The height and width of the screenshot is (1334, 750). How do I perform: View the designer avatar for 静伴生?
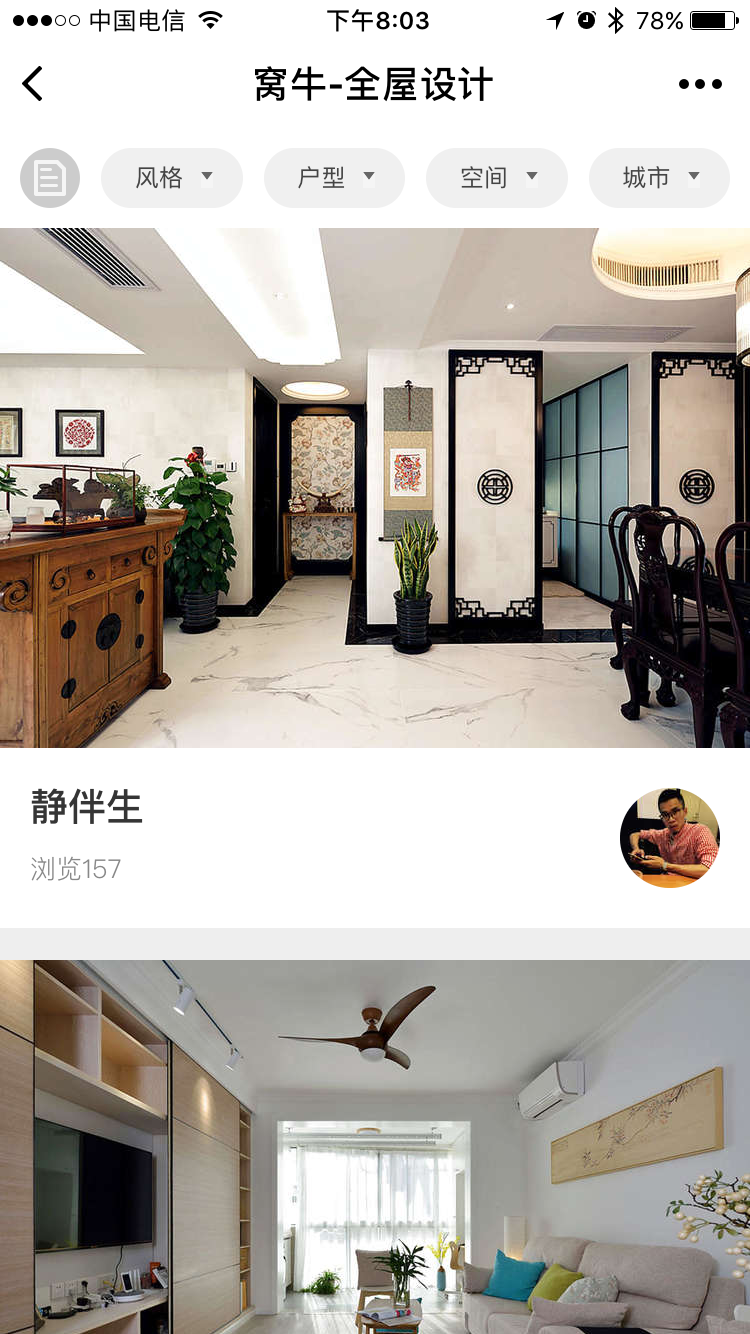[669, 838]
